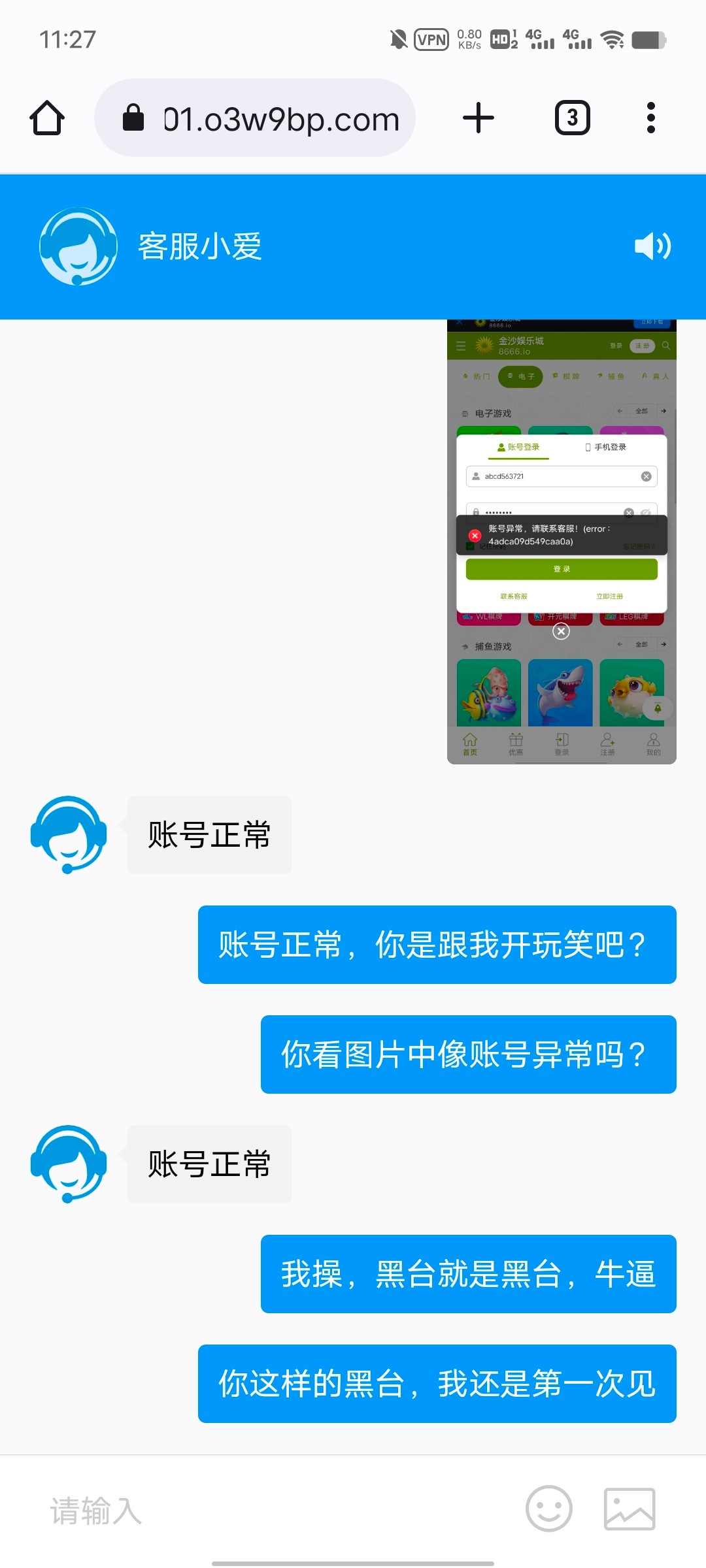
Task: Open a new browser tab with the plus icon
Action: pos(478,118)
